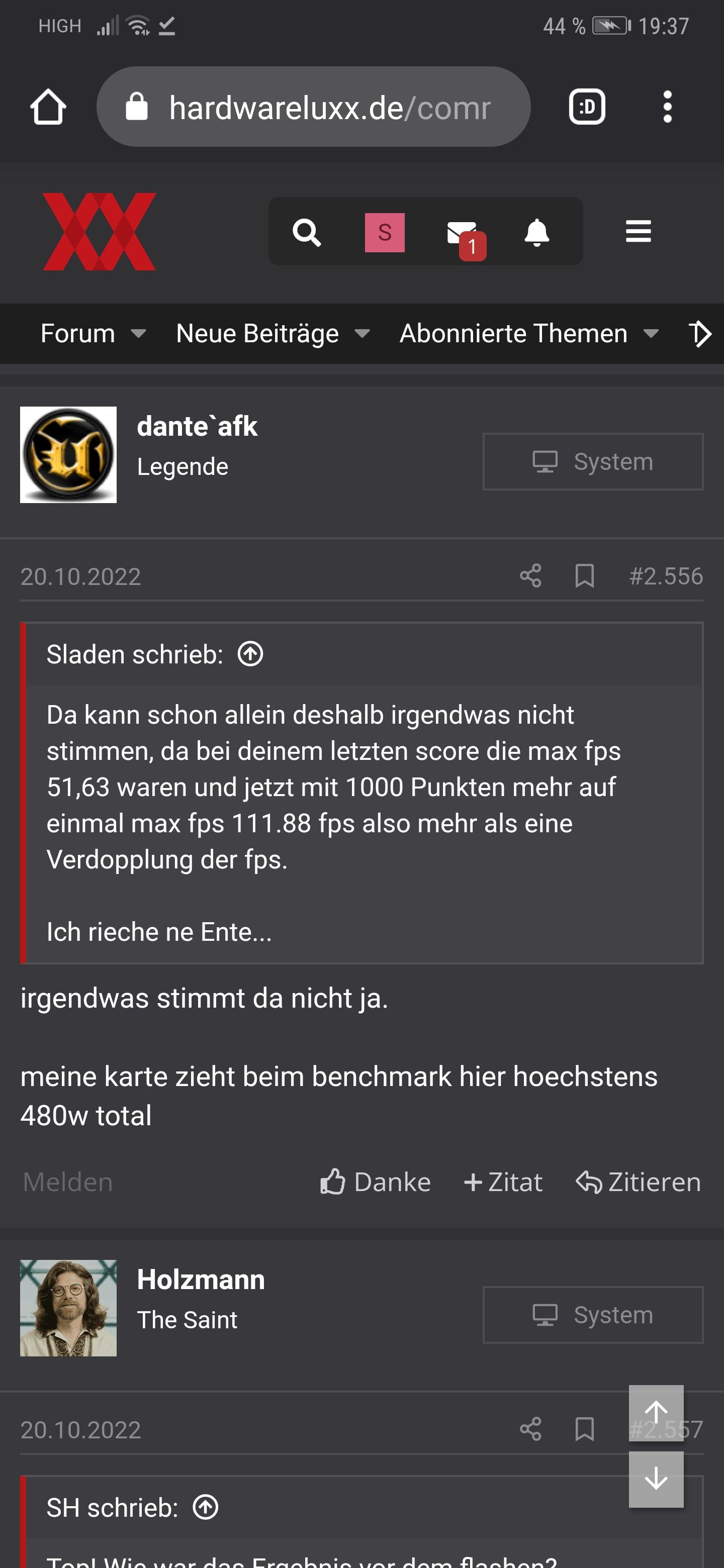Image resolution: width=724 pixels, height=1568 pixels.
Task: Open the hamburger site menu
Action: point(638,231)
